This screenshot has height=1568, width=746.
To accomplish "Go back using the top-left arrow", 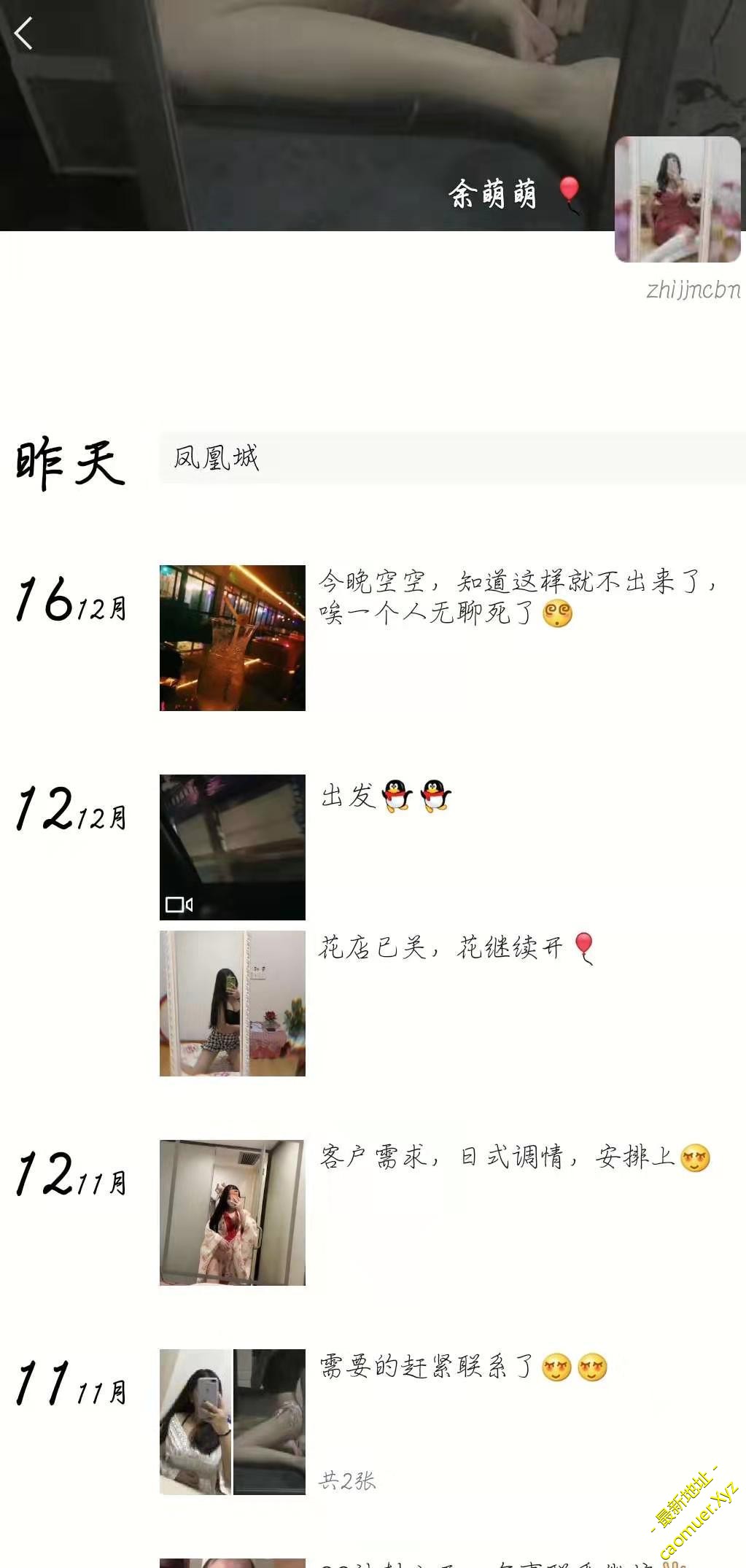I will pos(23,34).
